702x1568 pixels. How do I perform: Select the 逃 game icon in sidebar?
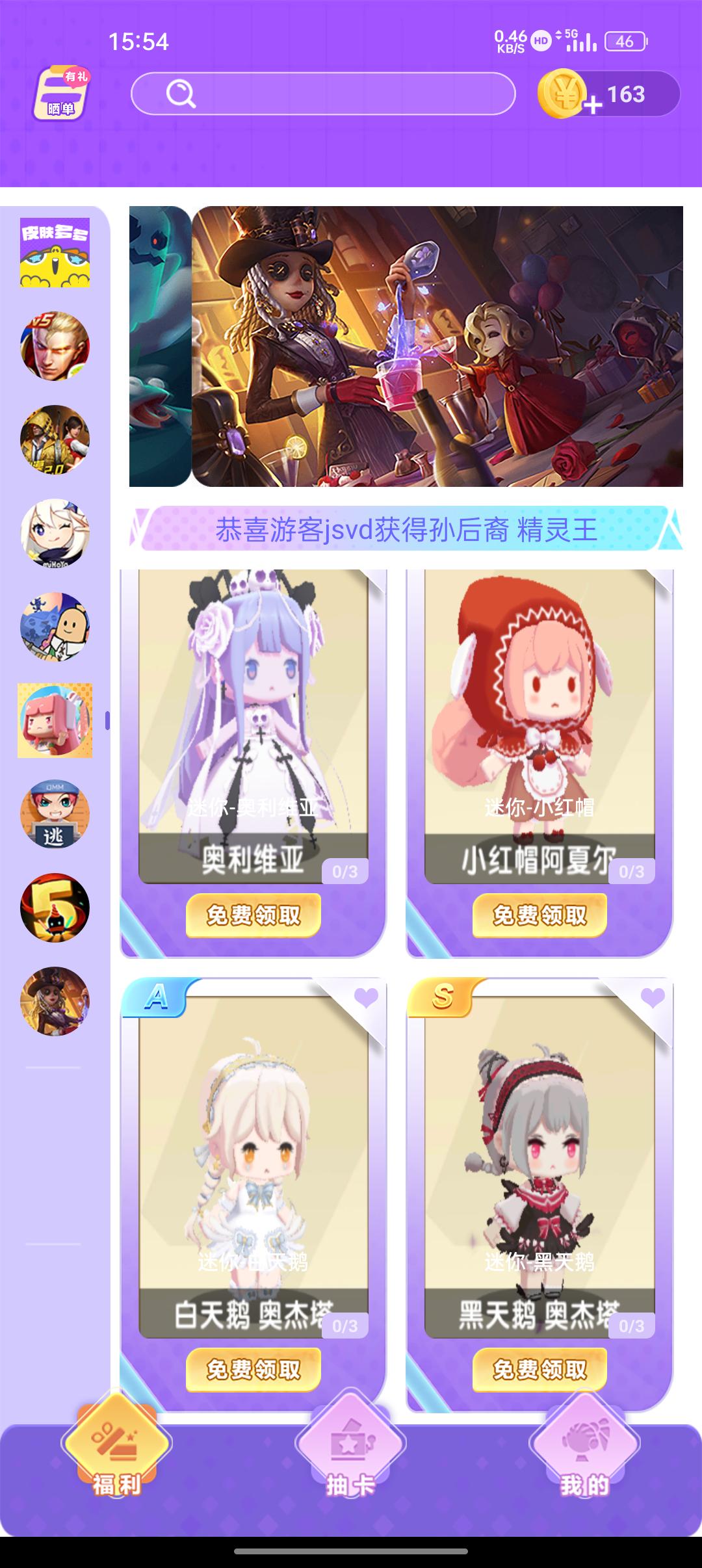pos(55,814)
